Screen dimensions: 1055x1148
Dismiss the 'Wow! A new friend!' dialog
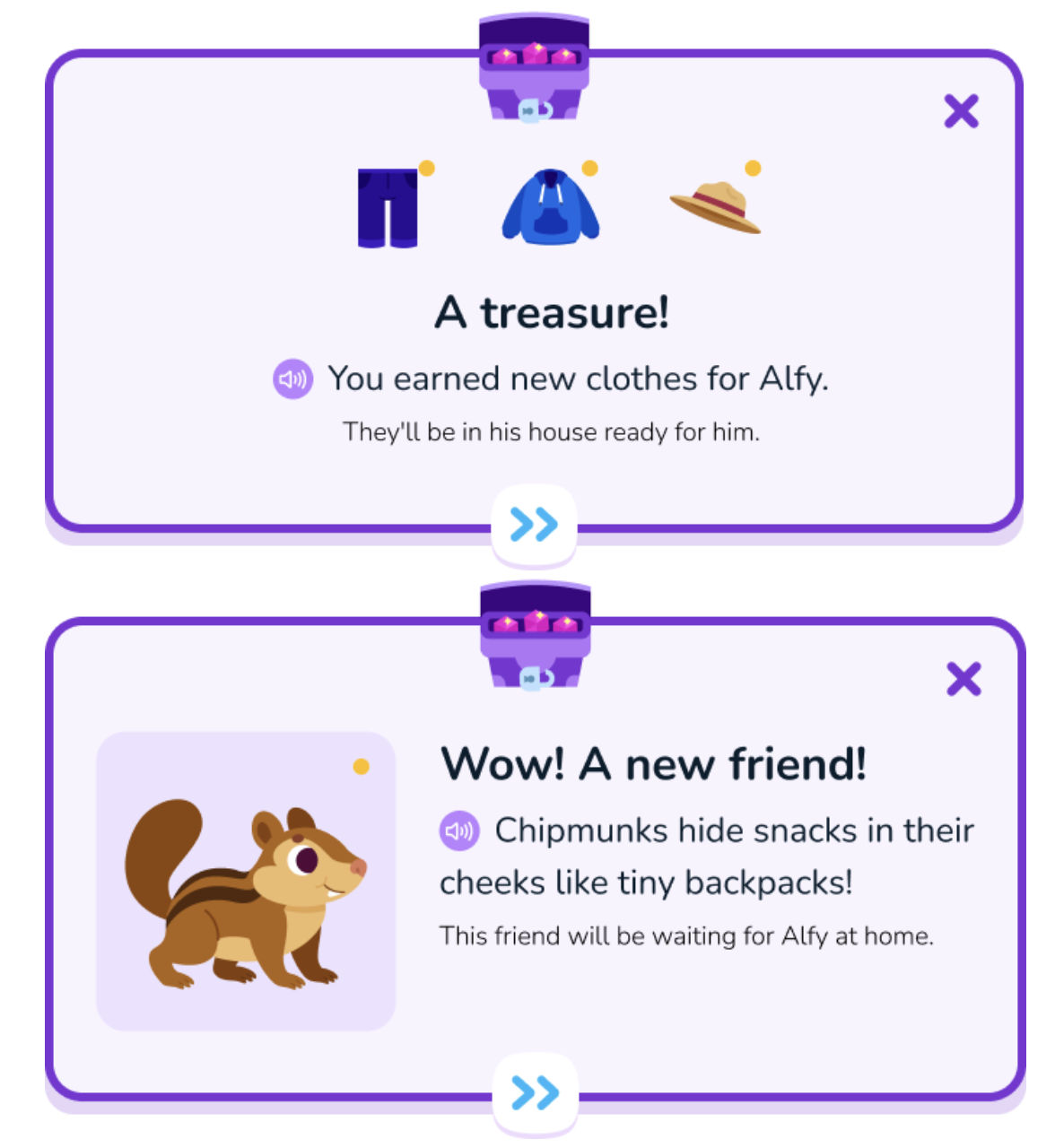coord(963,680)
